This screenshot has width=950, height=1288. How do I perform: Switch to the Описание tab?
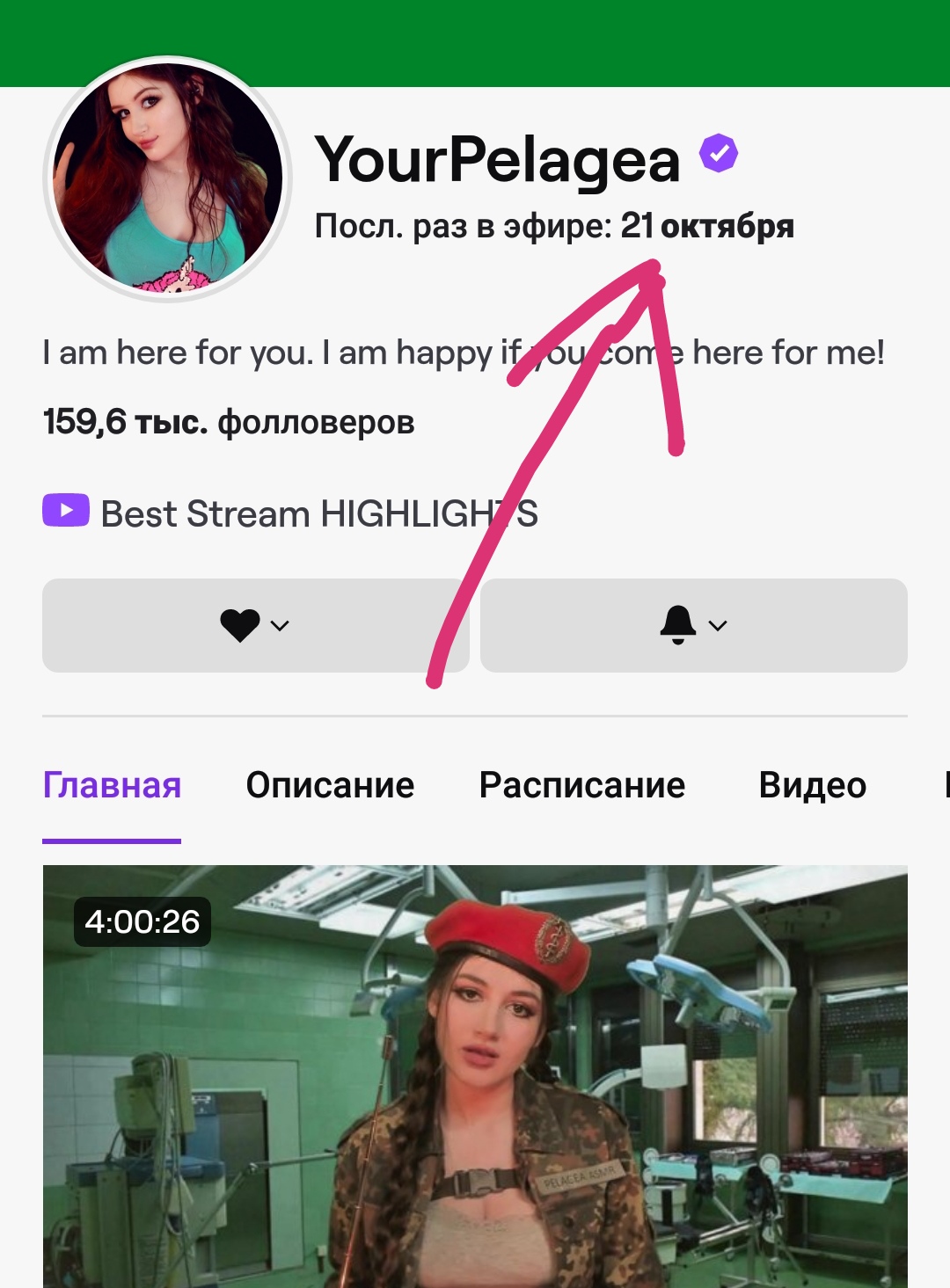330,785
